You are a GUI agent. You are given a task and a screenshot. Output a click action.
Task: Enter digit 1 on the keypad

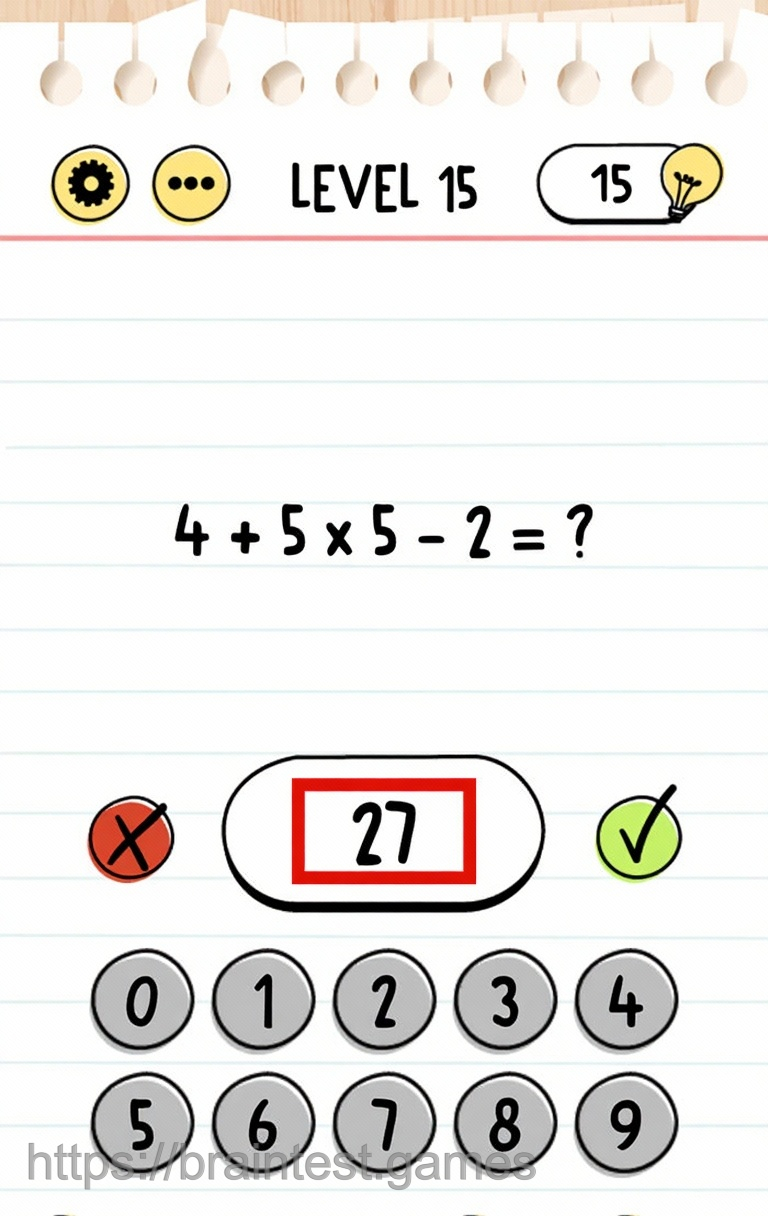(x=263, y=1000)
